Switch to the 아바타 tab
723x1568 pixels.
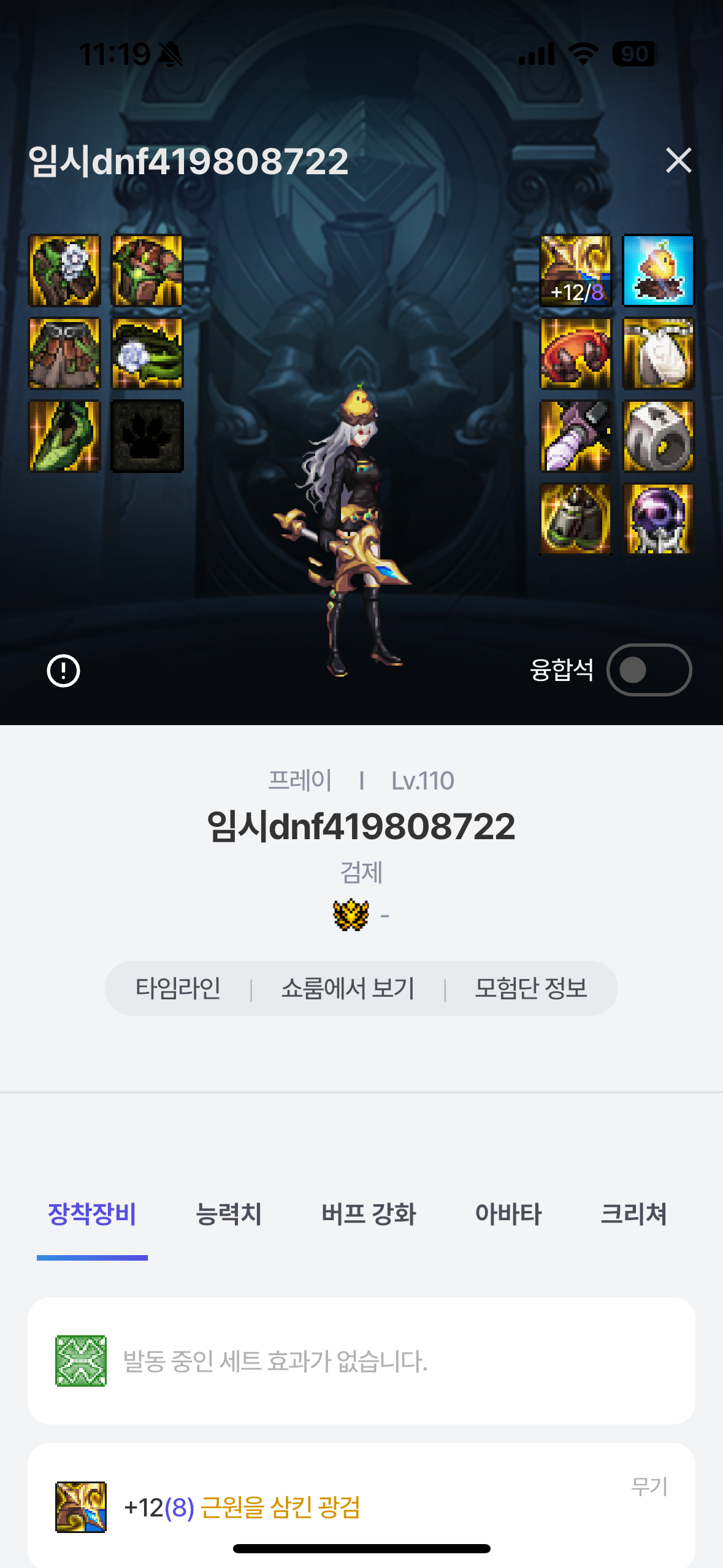click(508, 1214)
